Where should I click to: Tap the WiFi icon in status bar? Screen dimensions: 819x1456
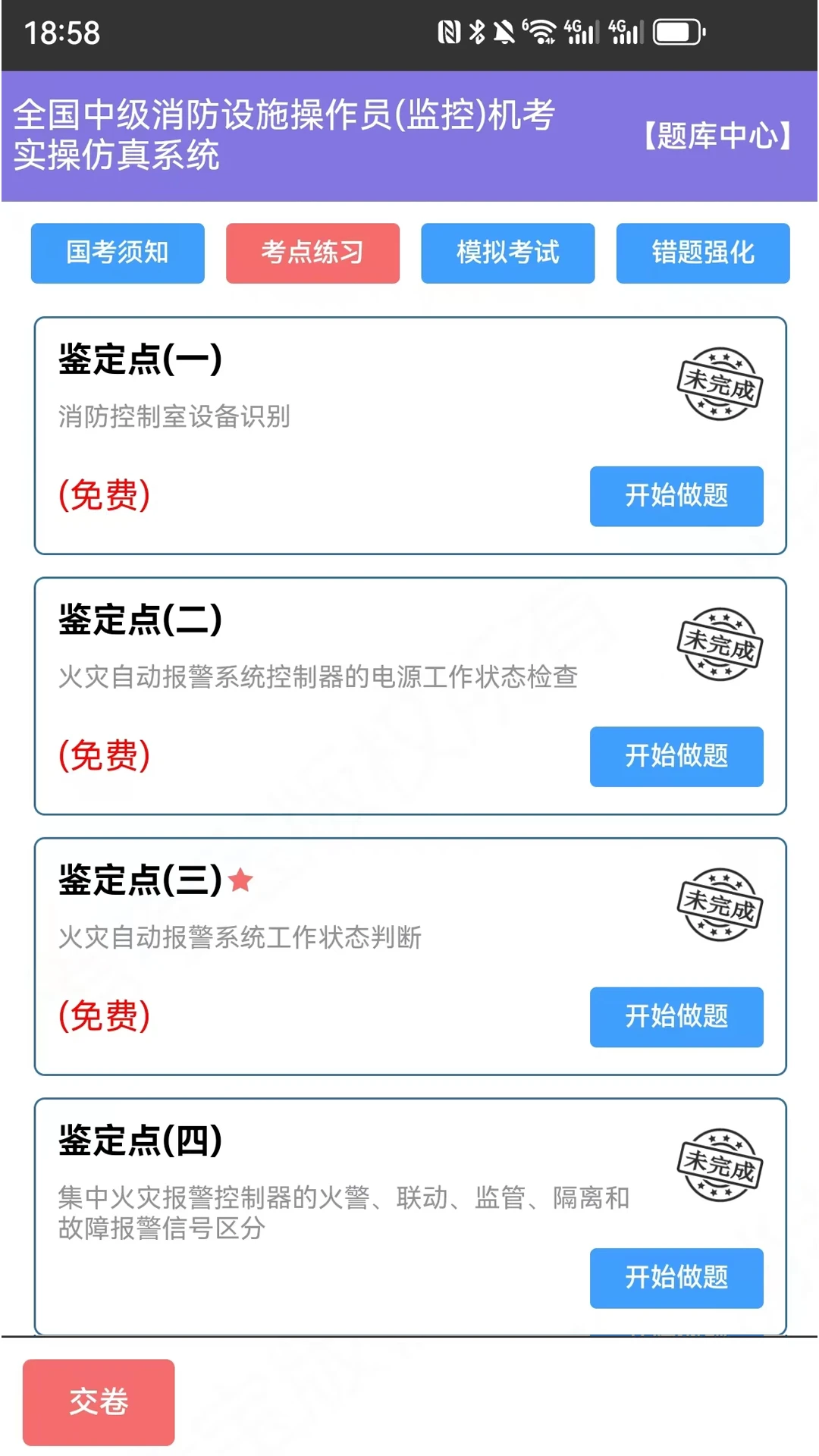[541, 30]
